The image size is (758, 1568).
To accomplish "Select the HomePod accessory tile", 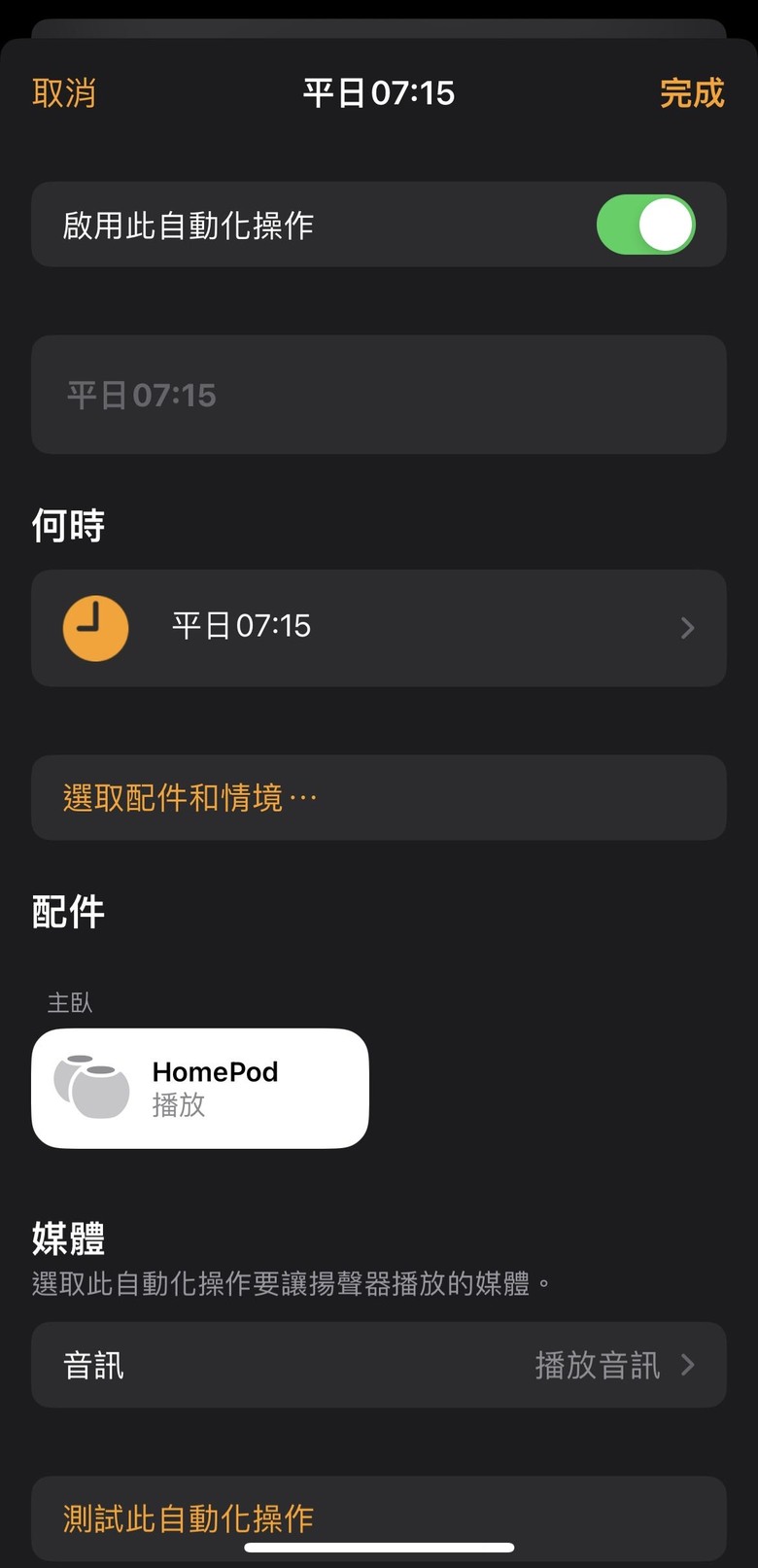I will pyautogui.click(x=200, y=1088).
